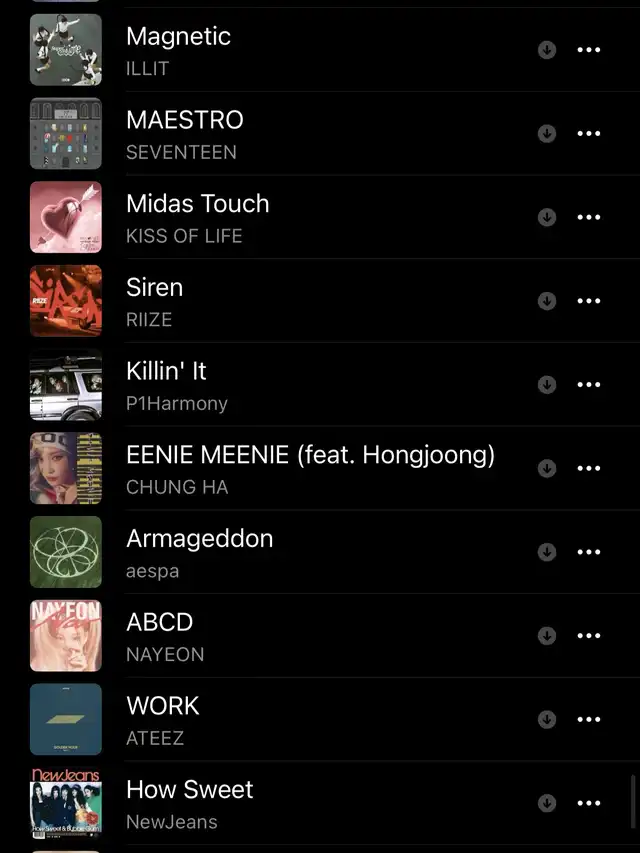Play EENIE MEENIE by CHUNG HA
The image size is (640, 853).
coord(310,468)
